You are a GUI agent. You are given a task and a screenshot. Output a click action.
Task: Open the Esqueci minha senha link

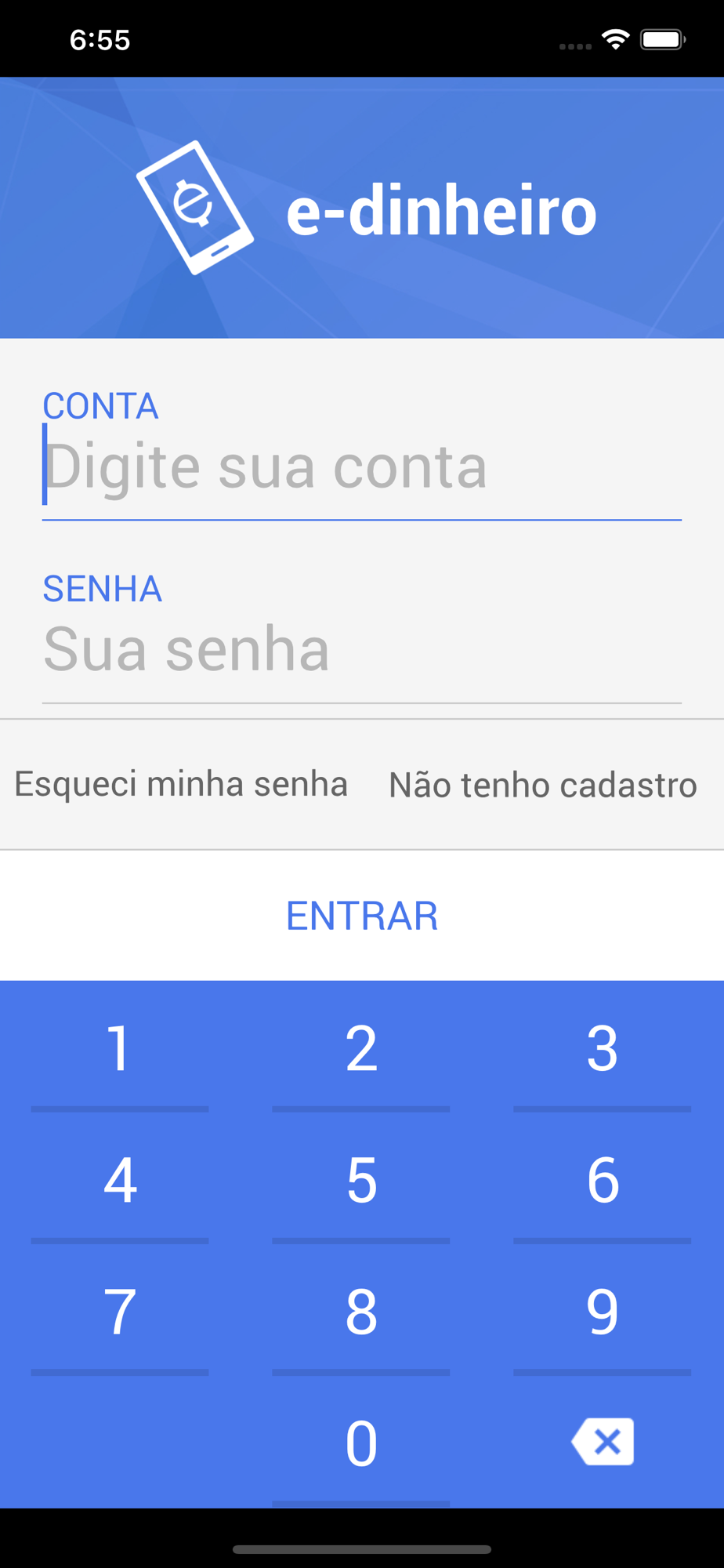(x=181, y=785)
